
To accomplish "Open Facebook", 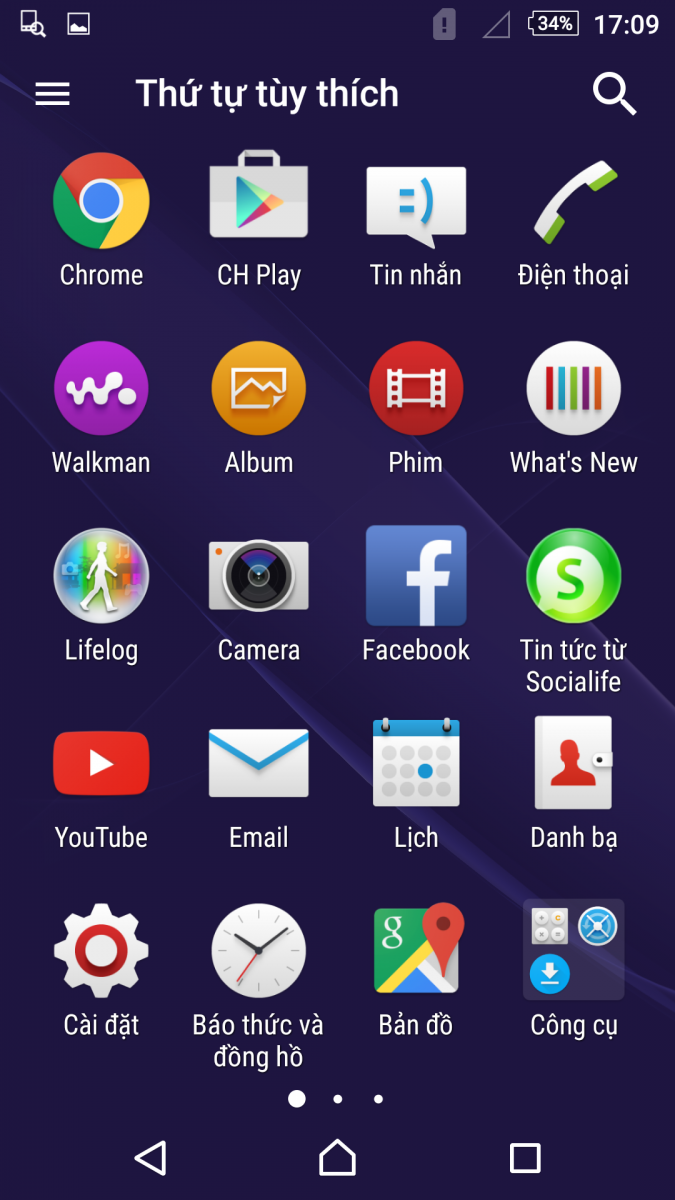I will point(416,576).
